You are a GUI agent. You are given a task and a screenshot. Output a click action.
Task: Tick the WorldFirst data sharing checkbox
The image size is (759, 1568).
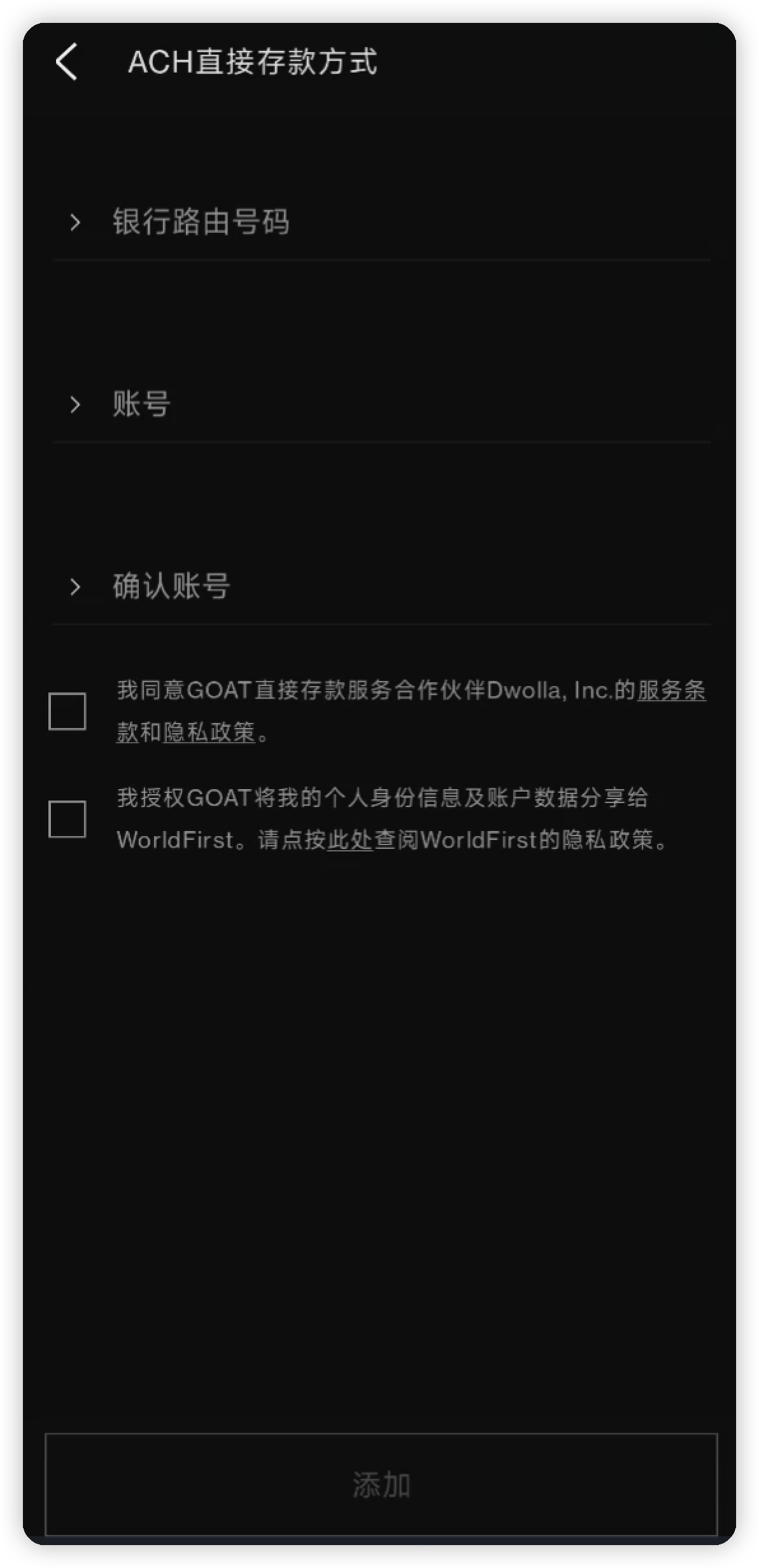67,819
